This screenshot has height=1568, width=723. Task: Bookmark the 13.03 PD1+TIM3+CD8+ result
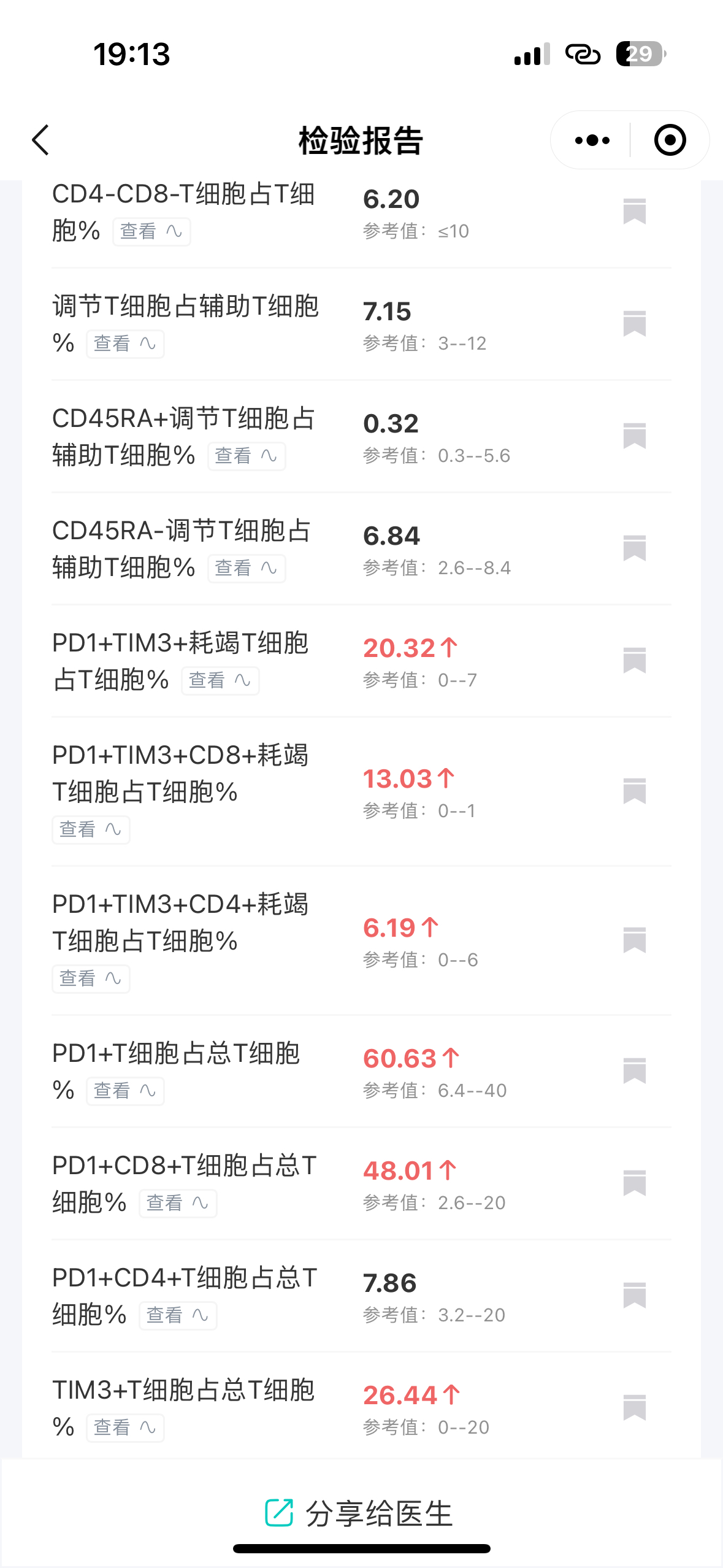[x=635, y=791]
